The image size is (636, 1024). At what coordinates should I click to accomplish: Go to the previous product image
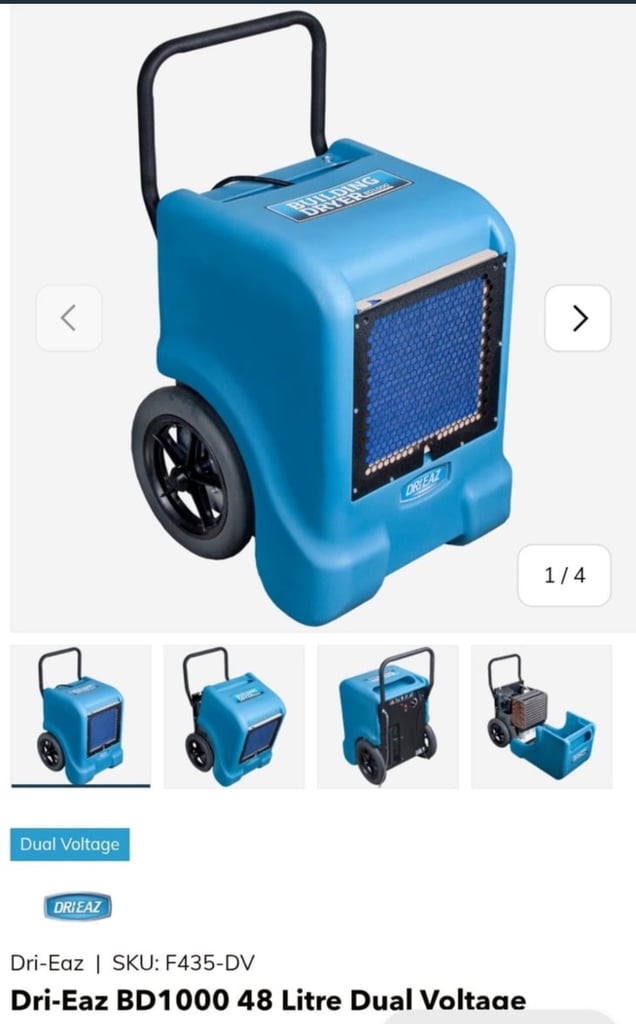(69, 318)
